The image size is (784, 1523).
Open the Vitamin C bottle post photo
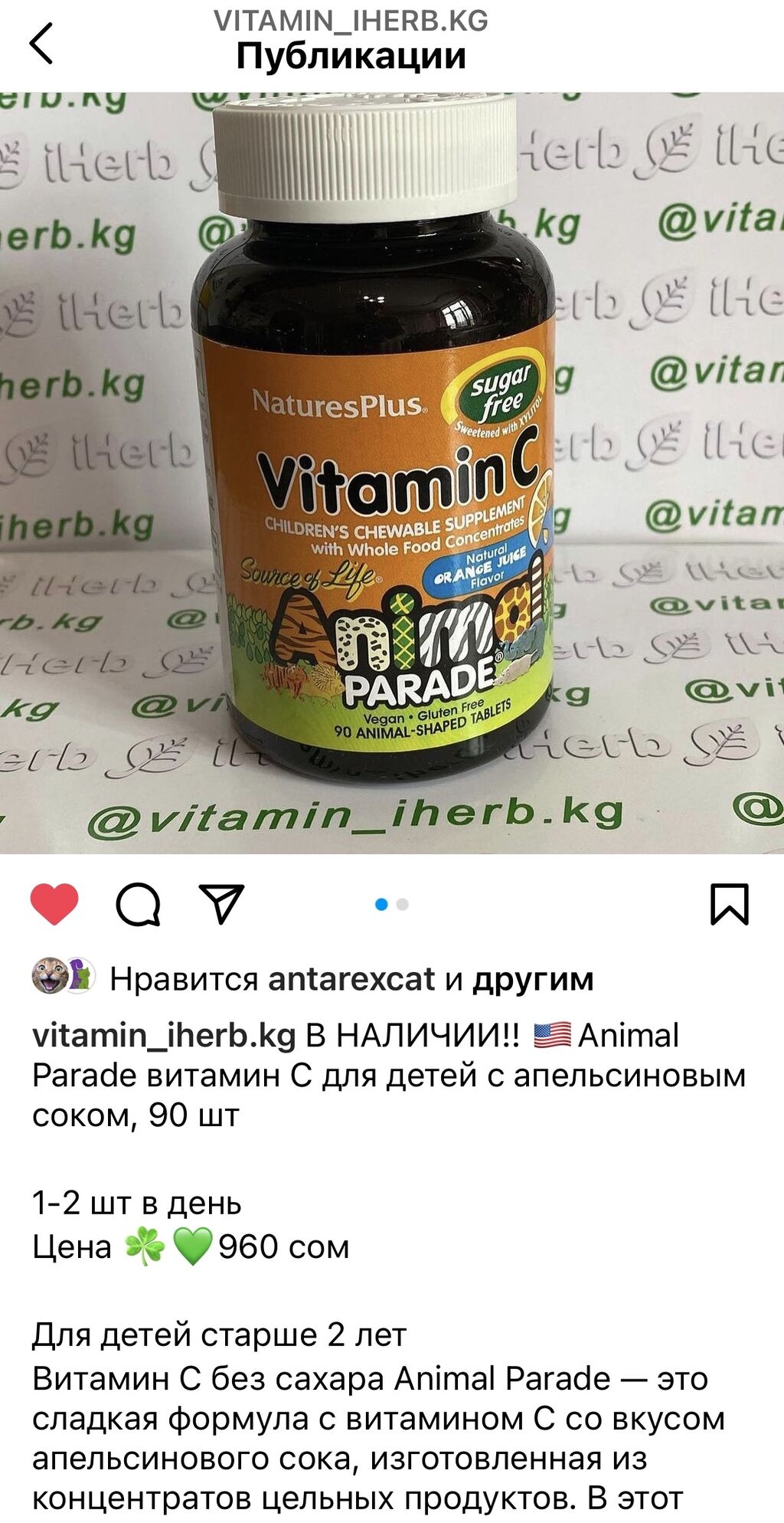coord(392,473)
